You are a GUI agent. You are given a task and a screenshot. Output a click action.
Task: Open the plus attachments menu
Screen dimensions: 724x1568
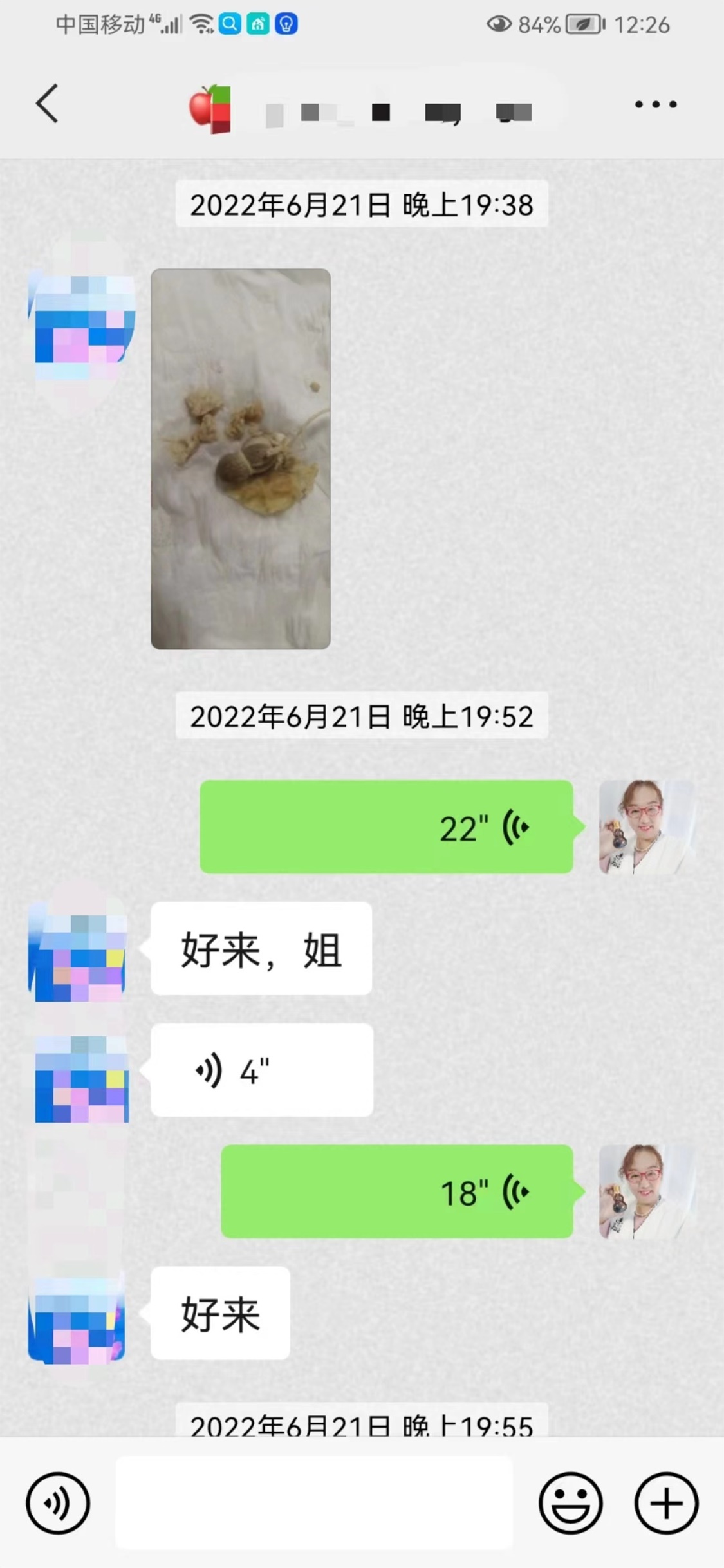point(666,1503)
